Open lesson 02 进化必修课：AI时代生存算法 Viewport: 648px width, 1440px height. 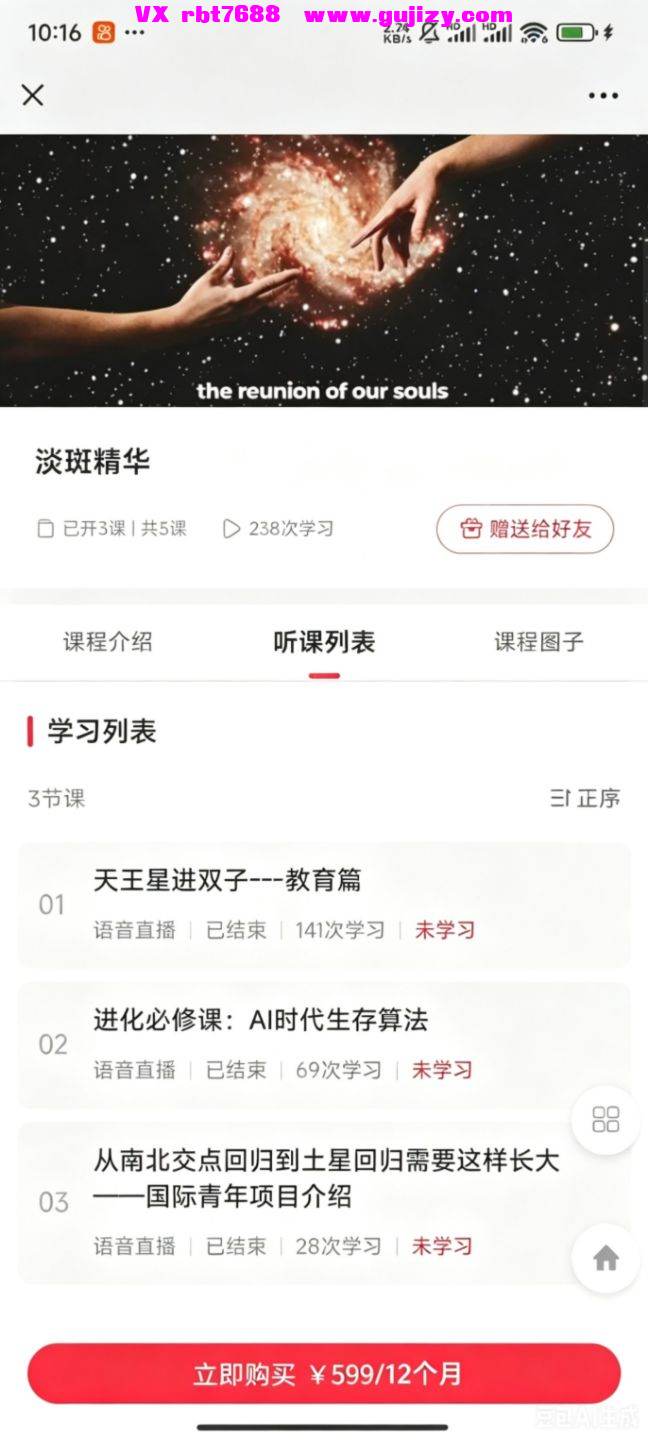[324, 1045]
